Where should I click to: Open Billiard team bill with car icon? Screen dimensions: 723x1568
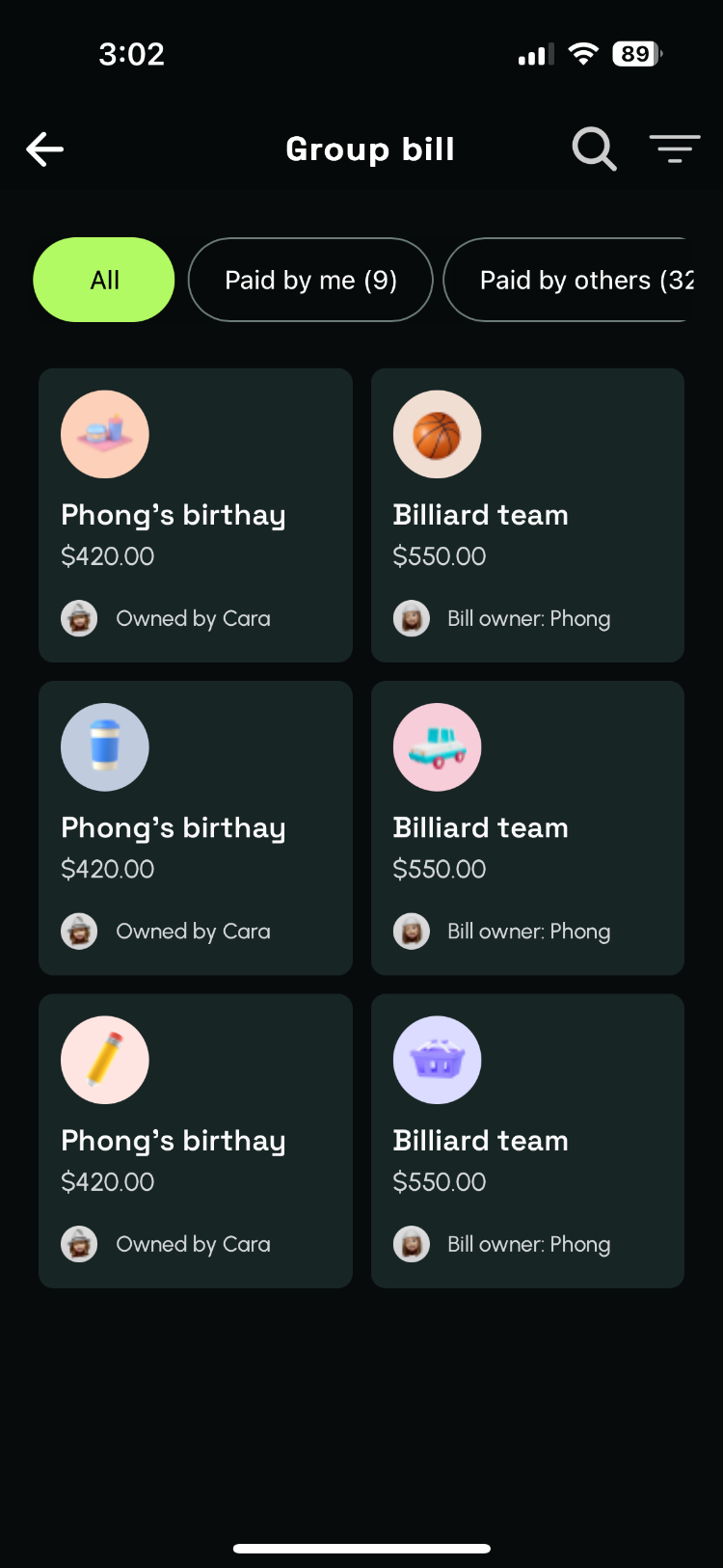point(527,827)
